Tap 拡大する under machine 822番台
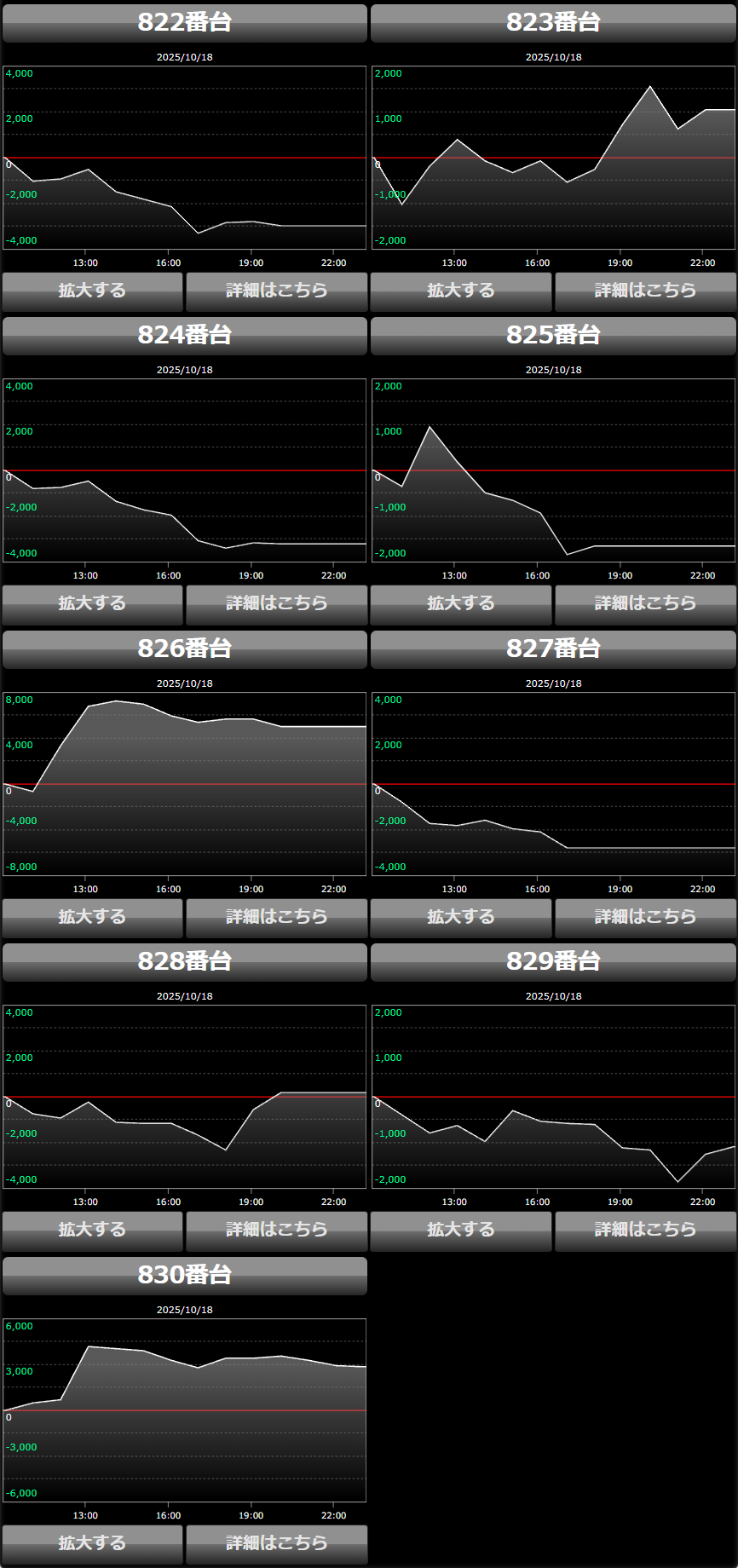Viewport: 738px width, 1568px height. coord(92,291)
